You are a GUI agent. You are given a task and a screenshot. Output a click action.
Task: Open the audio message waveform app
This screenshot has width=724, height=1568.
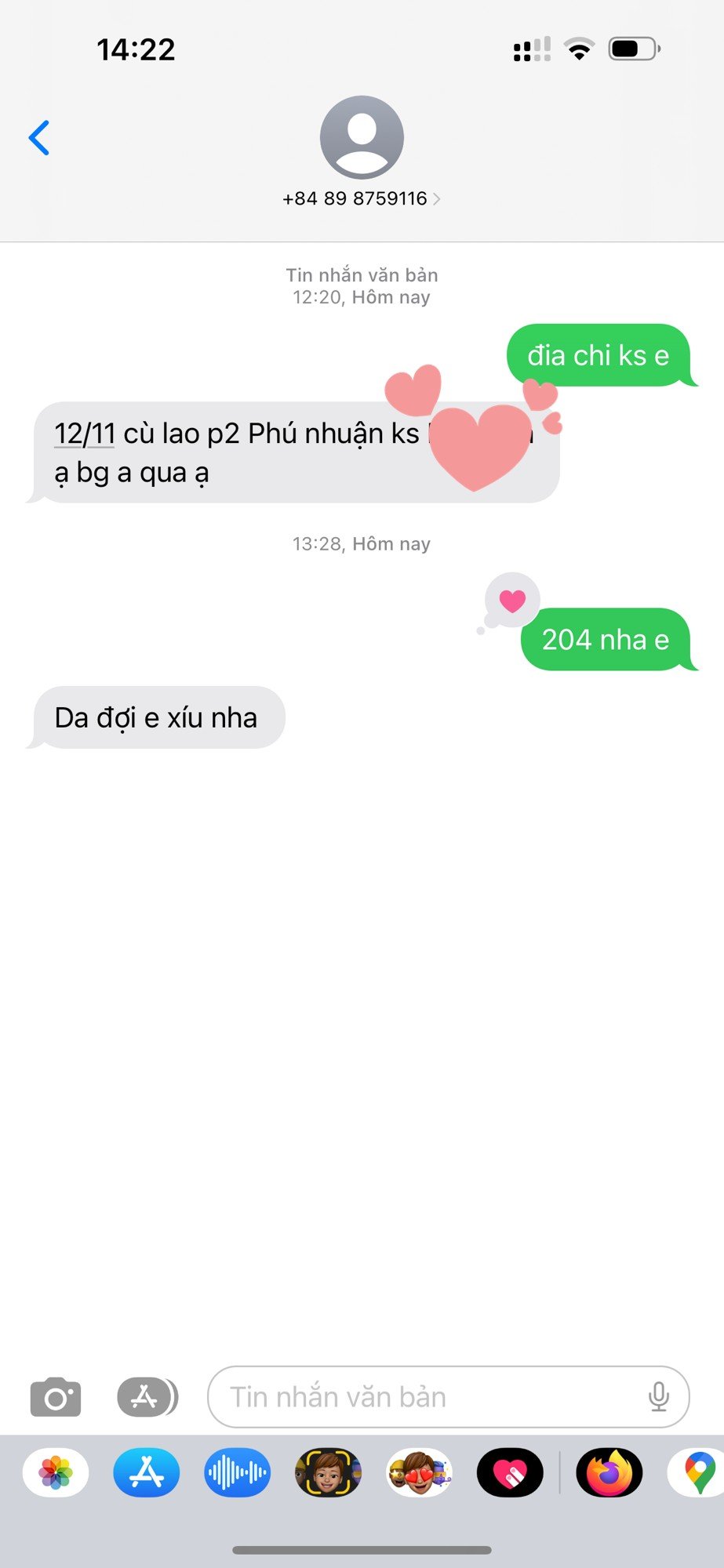tap(238, 1472)
